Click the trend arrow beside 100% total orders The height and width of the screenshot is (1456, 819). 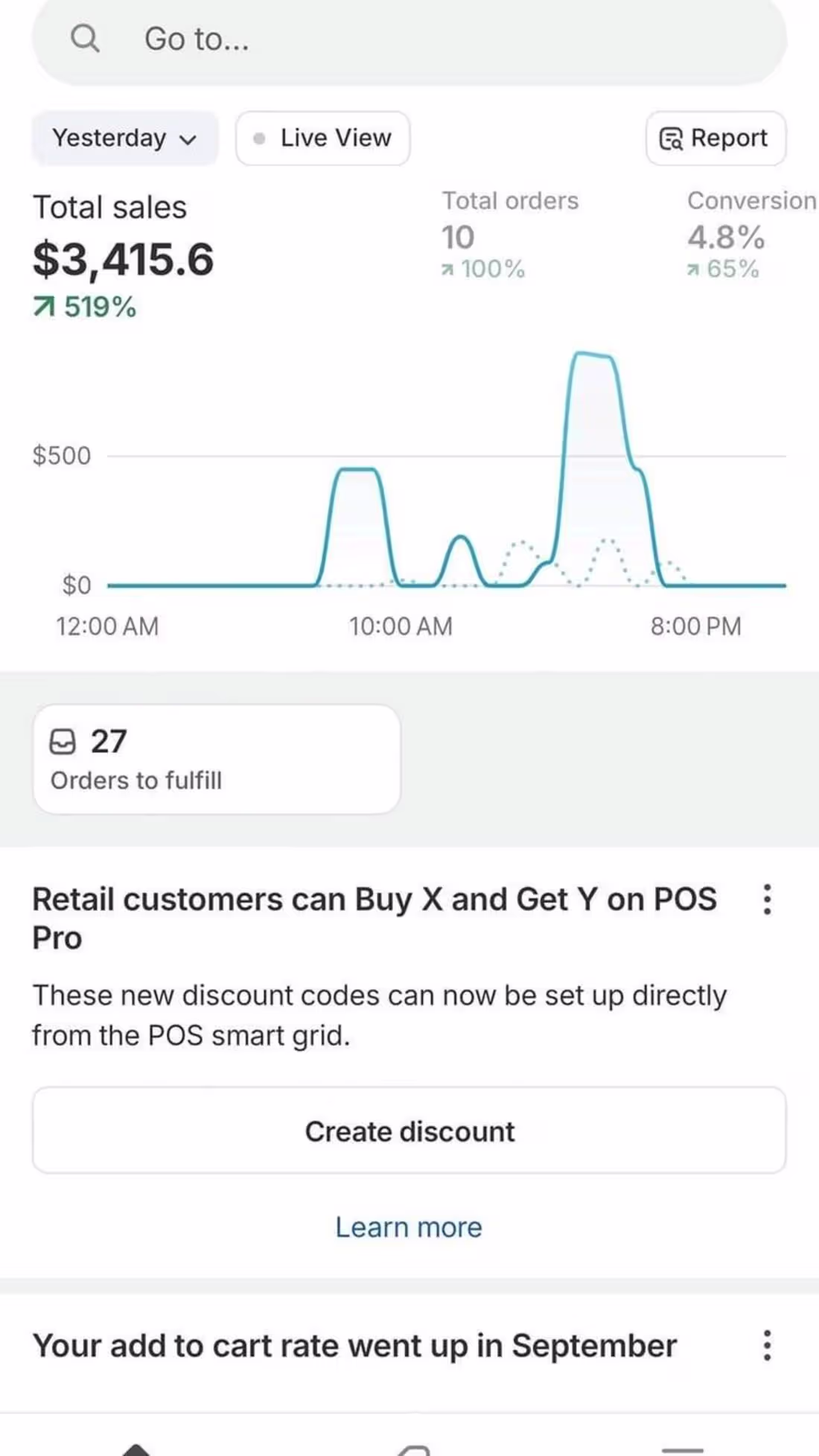click(x=447, y=270)
